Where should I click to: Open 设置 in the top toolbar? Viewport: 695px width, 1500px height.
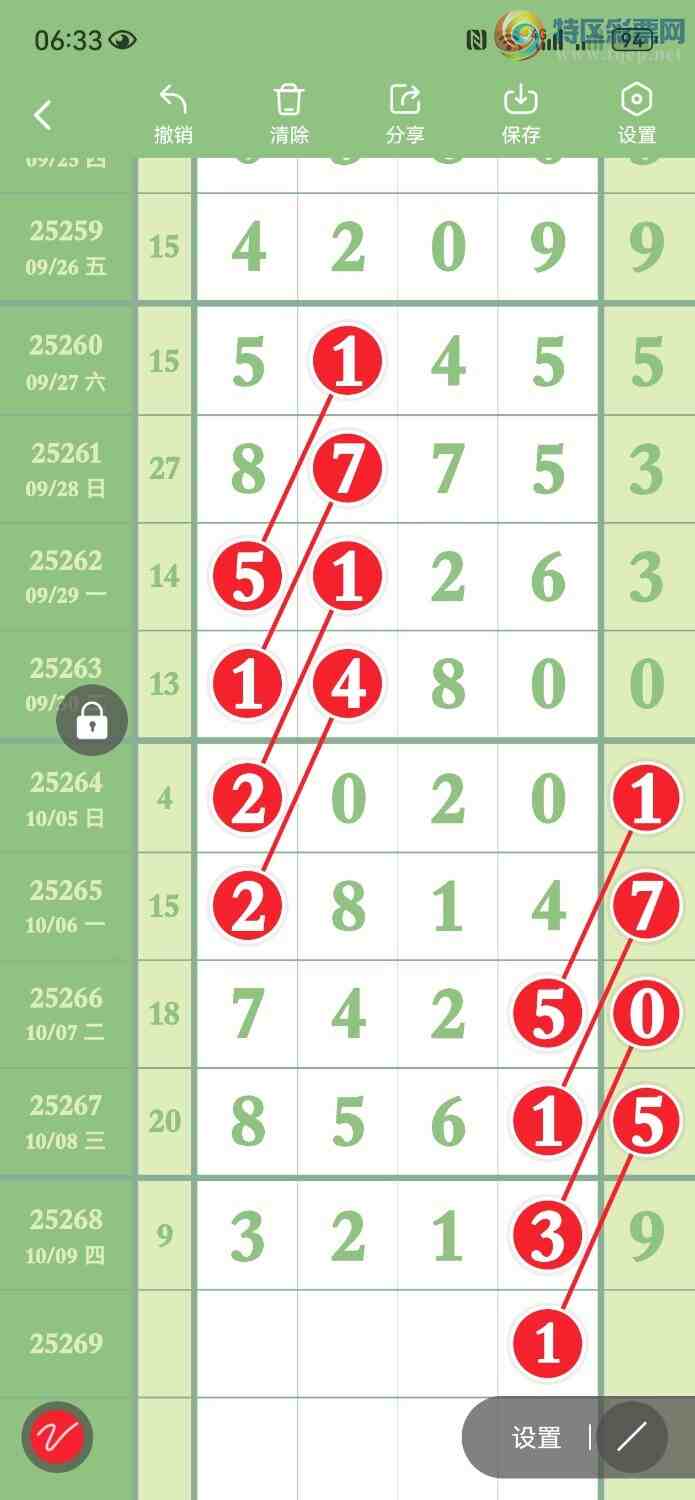pyautogui.click(x=637, y=114)
